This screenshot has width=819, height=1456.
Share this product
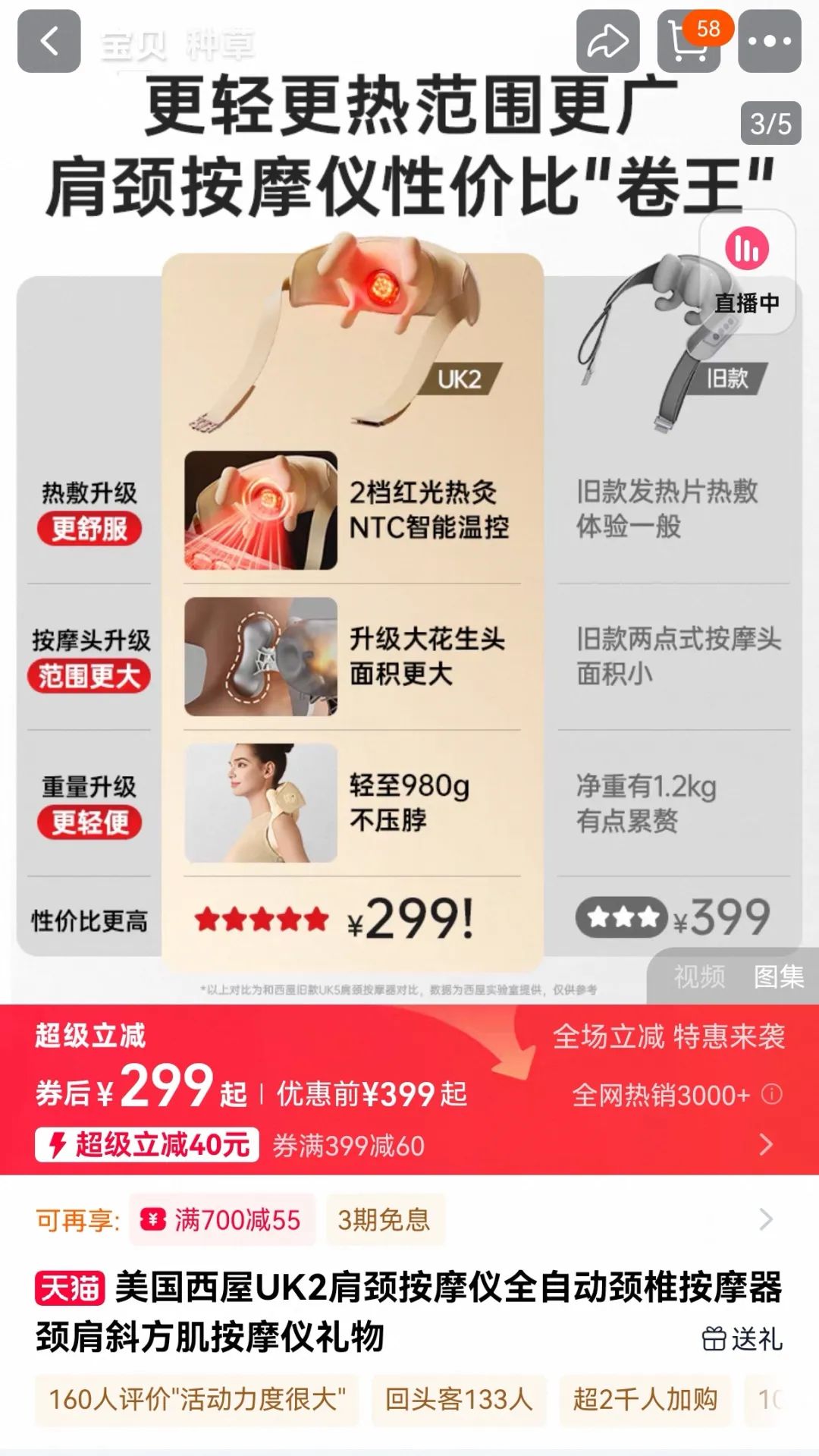[x=607, y=42]
